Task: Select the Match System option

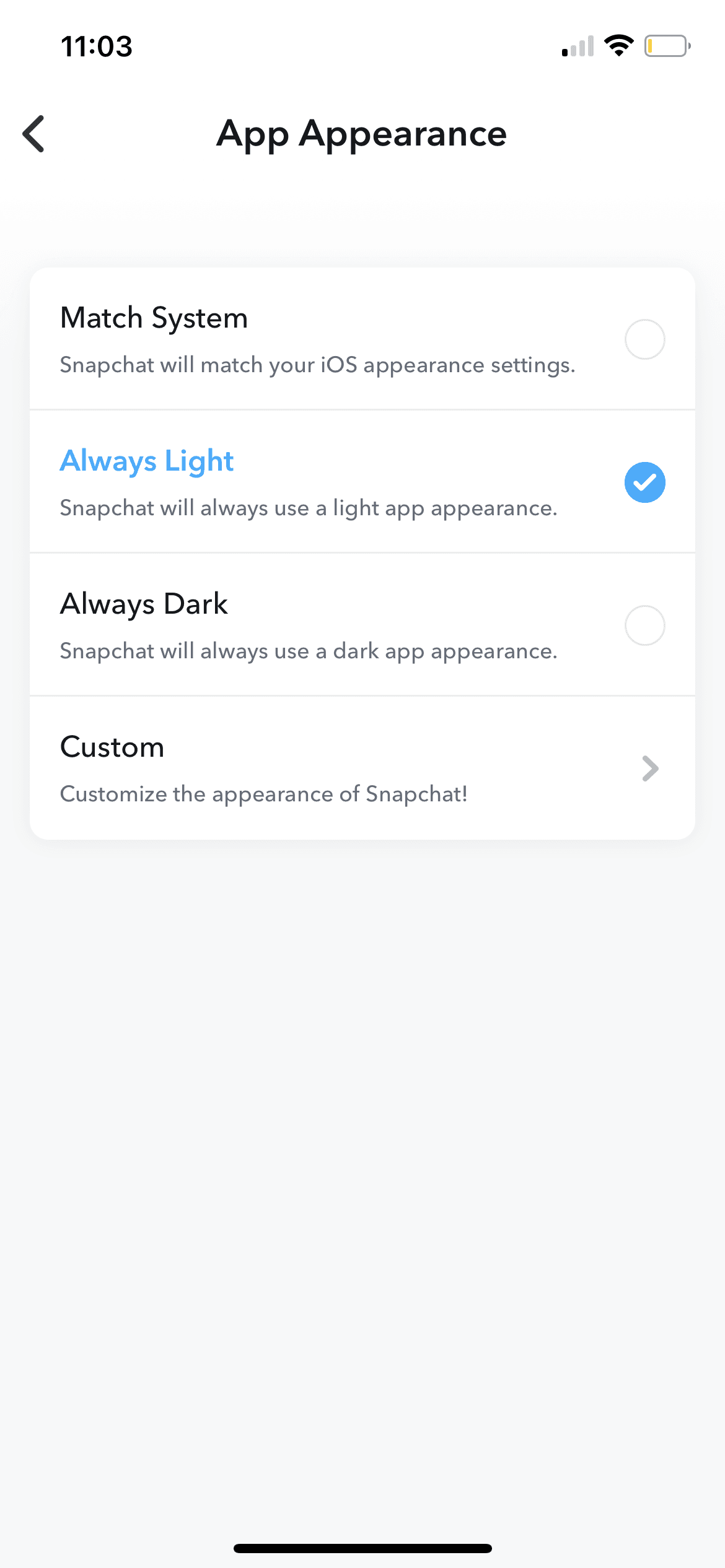Action: (x=644, y=339)
